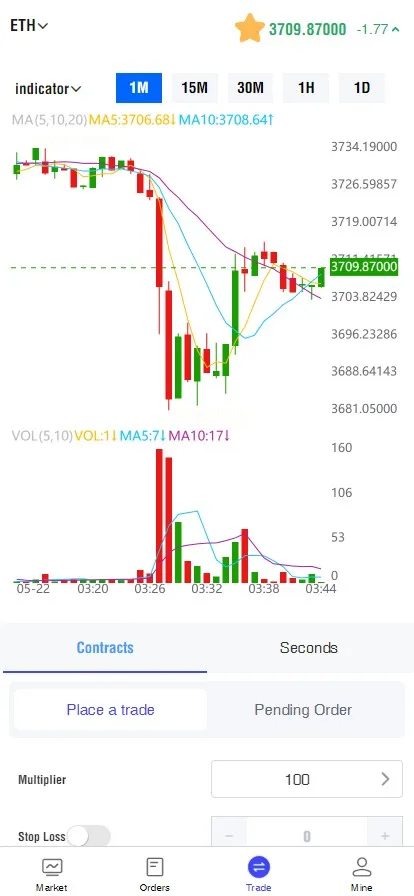Open the Contracts tab
Image resolution: width=414 pixels, height=896 pixels.
point(105,647)
